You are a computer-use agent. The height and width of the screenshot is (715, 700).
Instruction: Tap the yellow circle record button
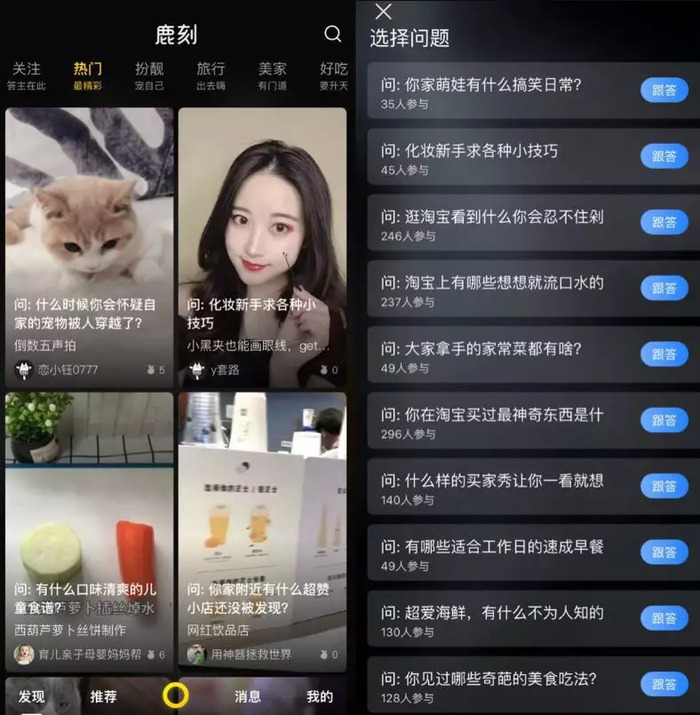click(x=176, y=695)
